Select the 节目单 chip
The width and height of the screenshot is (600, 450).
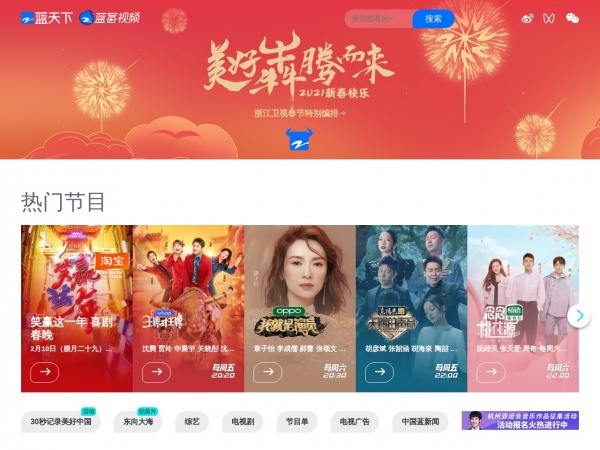point(297,421)
